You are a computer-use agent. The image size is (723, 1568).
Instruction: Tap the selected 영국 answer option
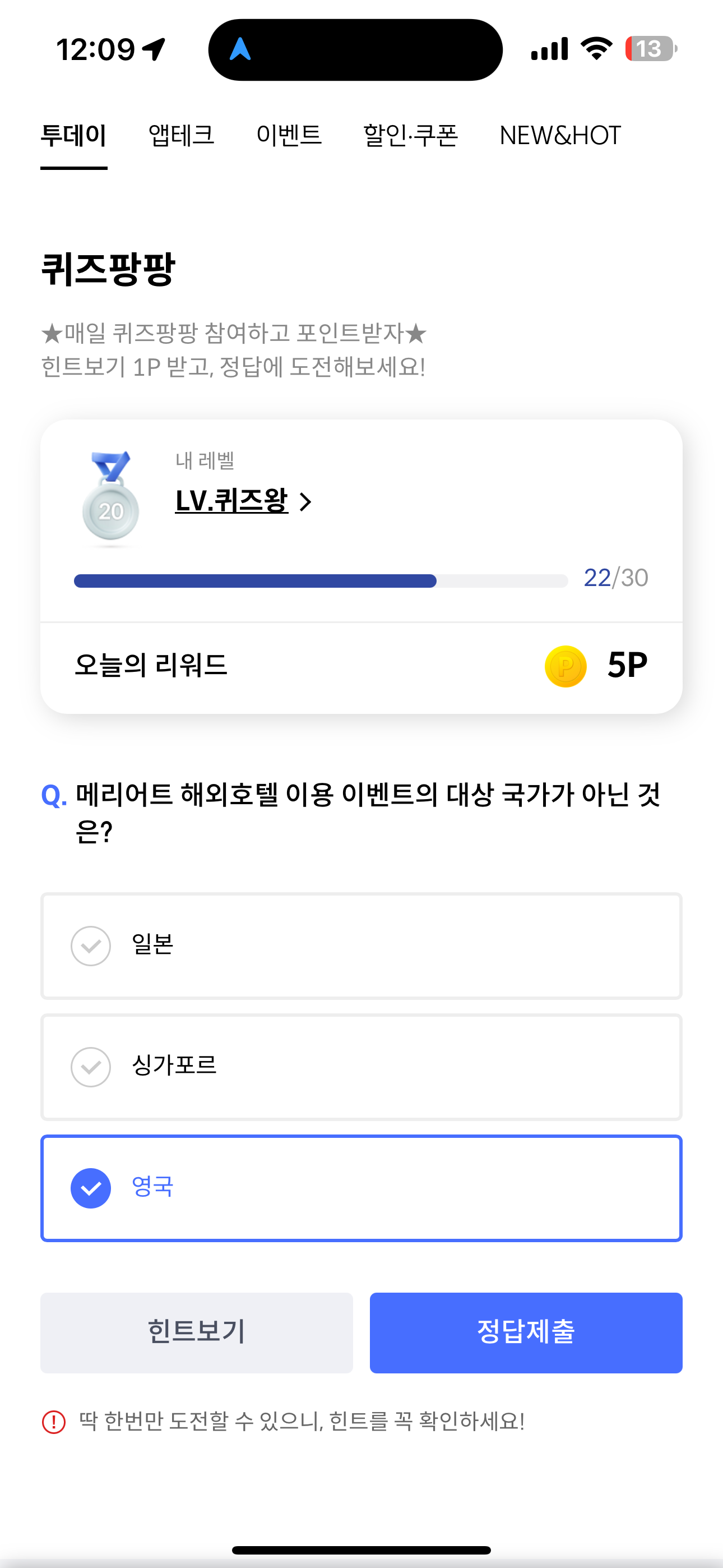pyautogui.click(x=361, y=1188)
